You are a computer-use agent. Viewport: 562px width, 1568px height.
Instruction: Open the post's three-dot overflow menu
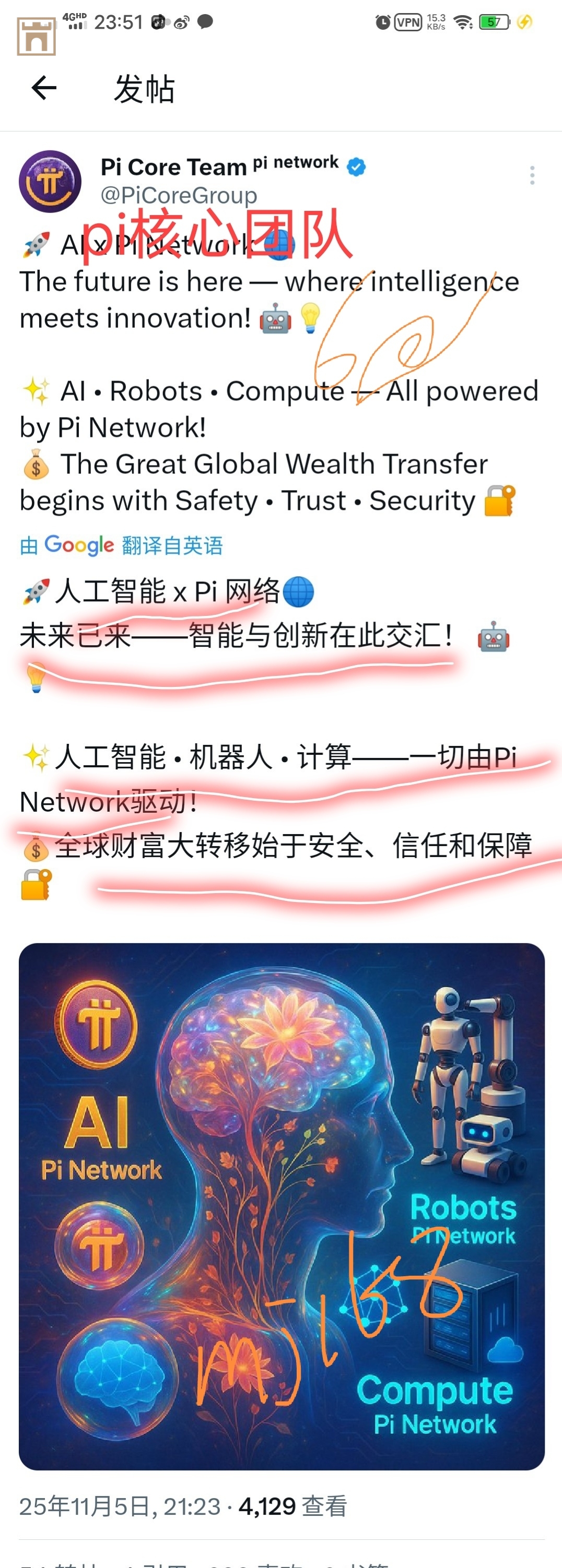click(x=532, y=175)
